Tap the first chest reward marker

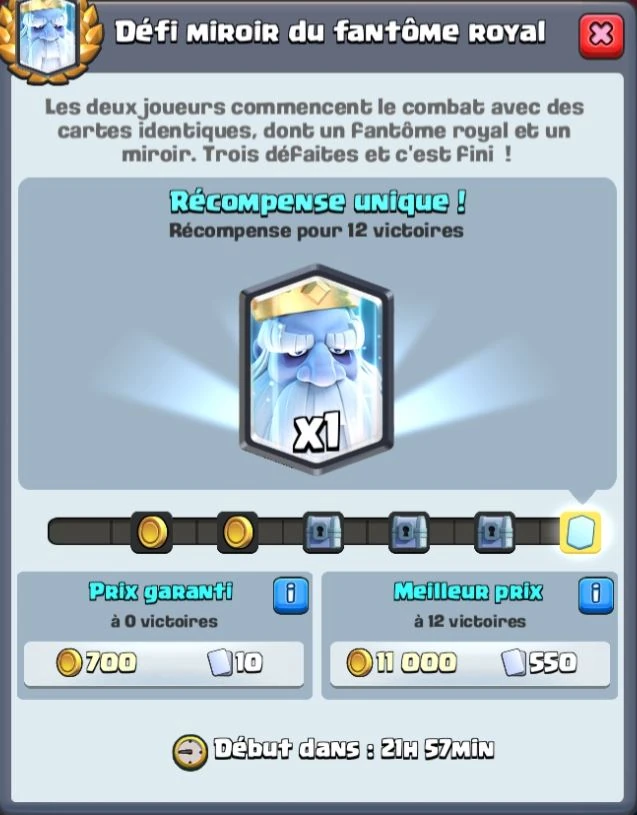click(323, 532)
